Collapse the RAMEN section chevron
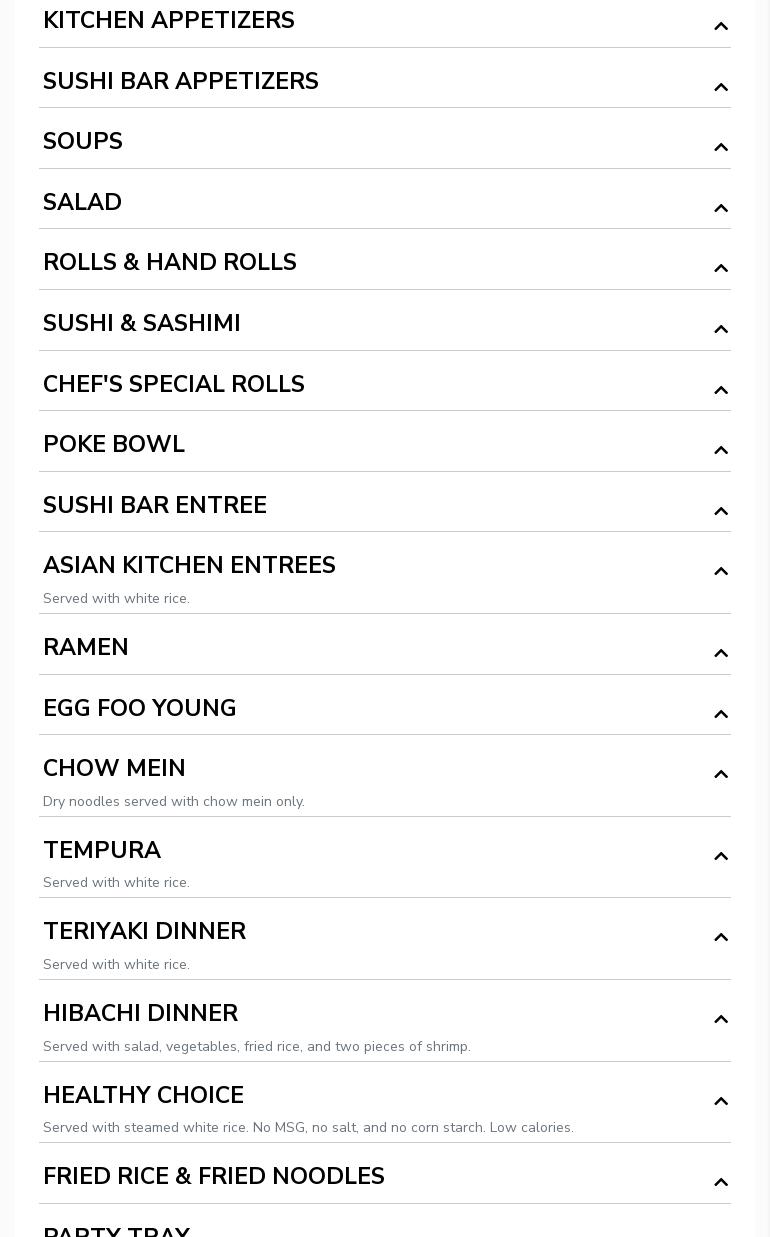The height and width of the screenshot is (1237, 770). (721, 653)
